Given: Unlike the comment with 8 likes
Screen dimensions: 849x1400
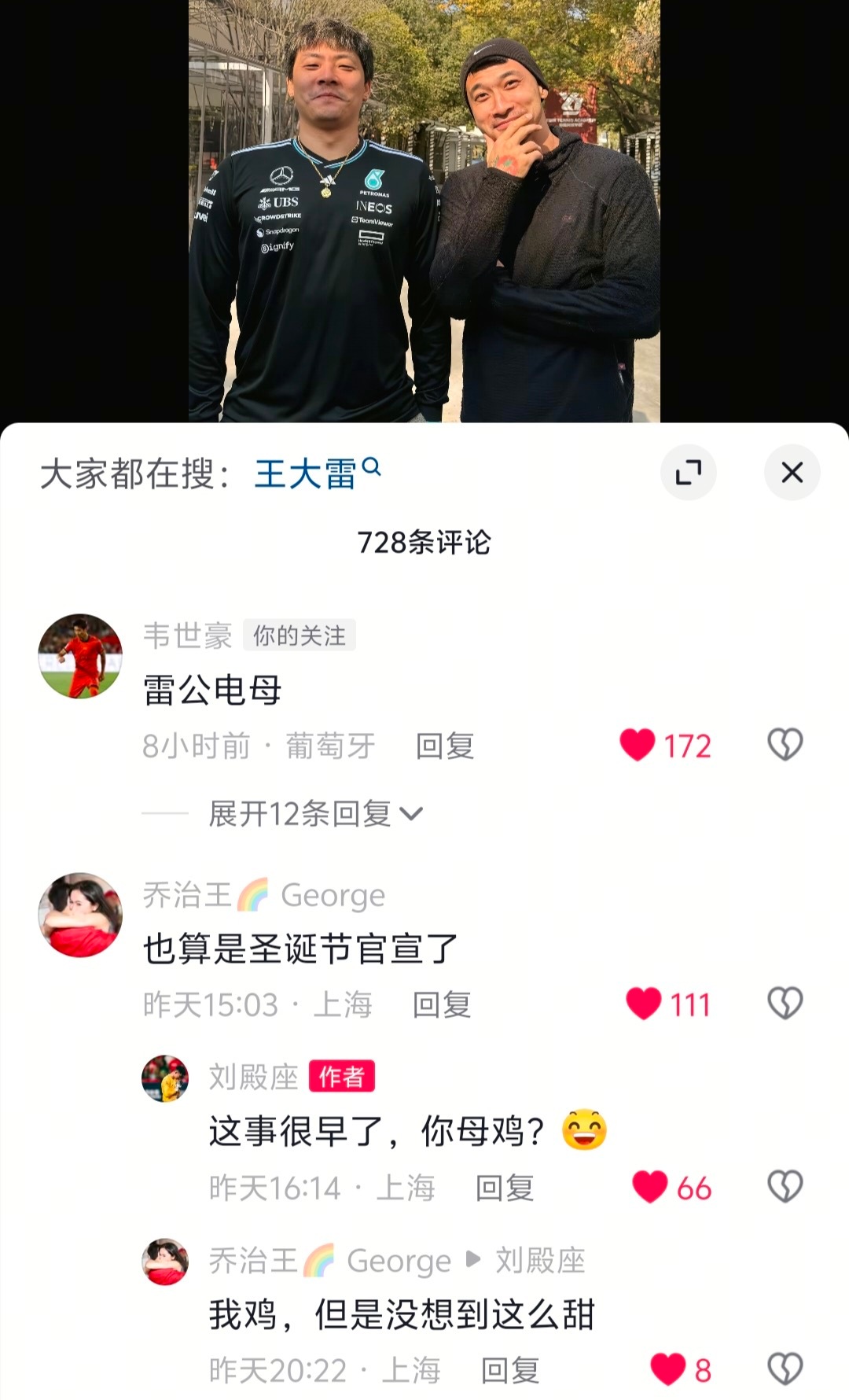Looking at the screenshot, I should tap(665, 1369).
